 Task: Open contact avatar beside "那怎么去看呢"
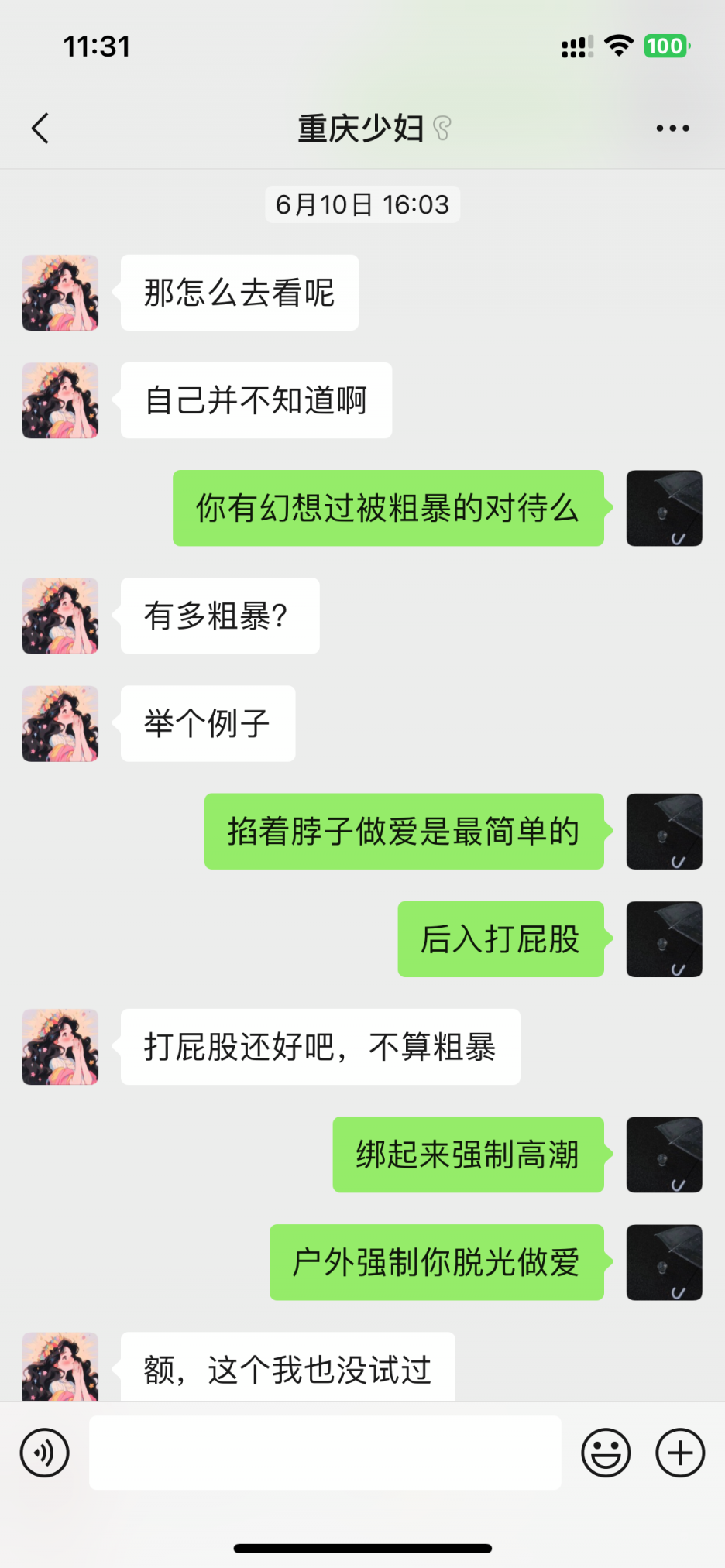(x=60, y=293)
